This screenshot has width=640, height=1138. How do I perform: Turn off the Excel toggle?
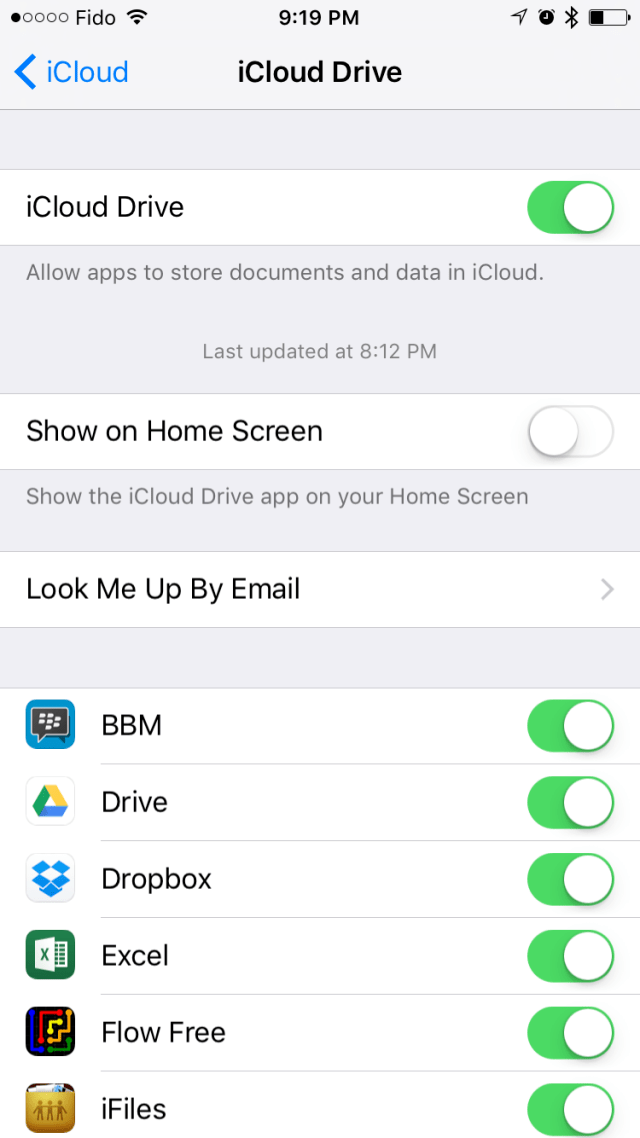(x=570, y=955)
